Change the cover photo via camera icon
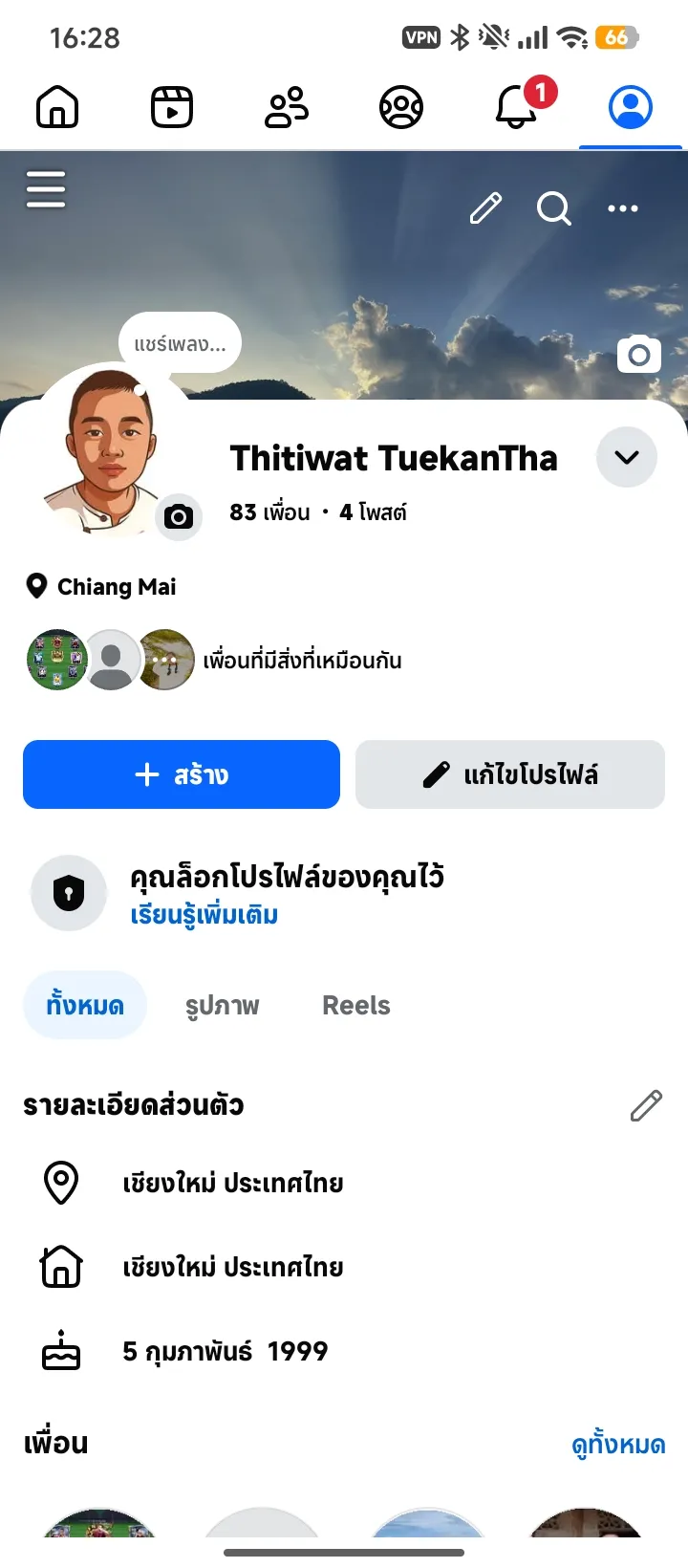The width and height of the screenshot is (688, 1568). pyautogui.click(x=639, y=356)
